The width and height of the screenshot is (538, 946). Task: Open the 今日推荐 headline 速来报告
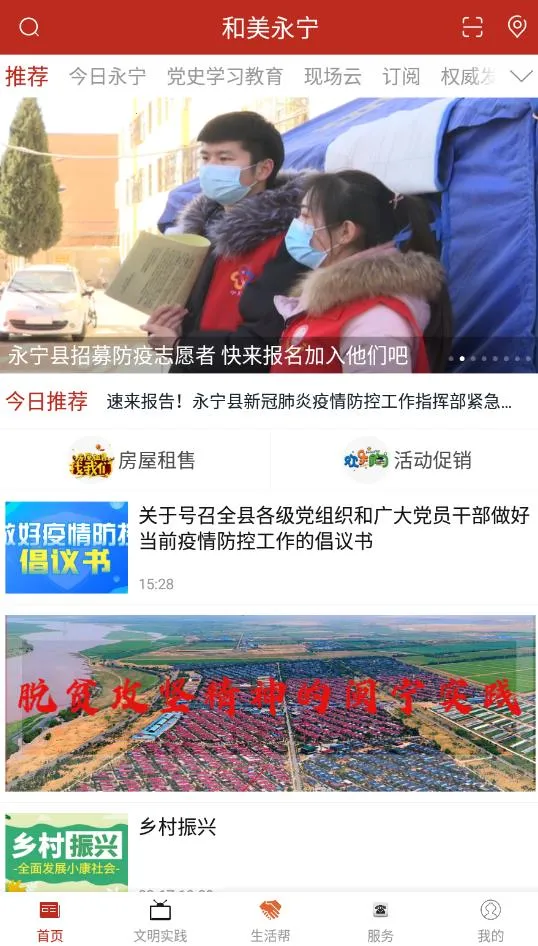[x=309, y=402]
